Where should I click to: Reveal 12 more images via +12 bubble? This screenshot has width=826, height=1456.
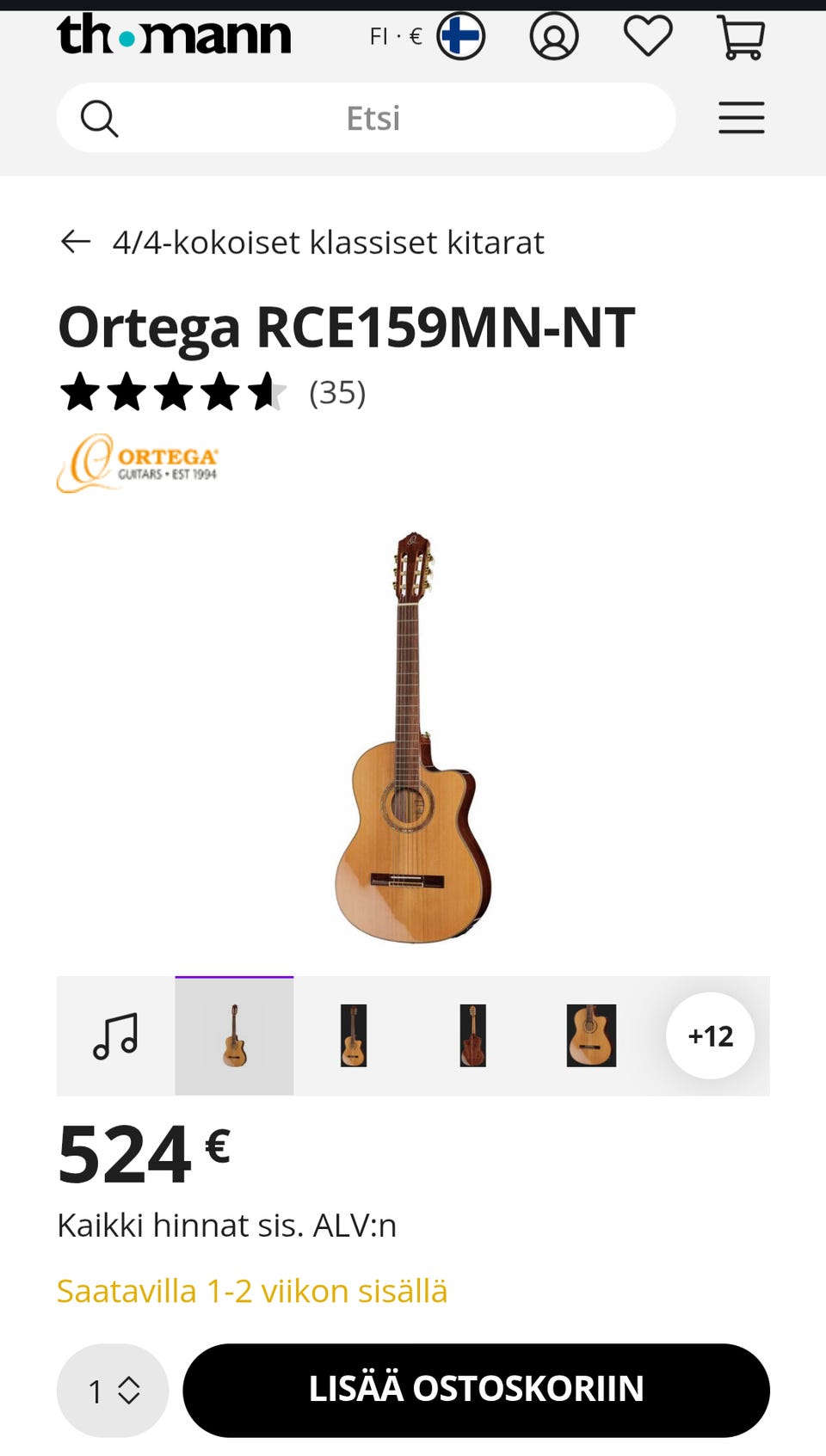[711, 1035]
